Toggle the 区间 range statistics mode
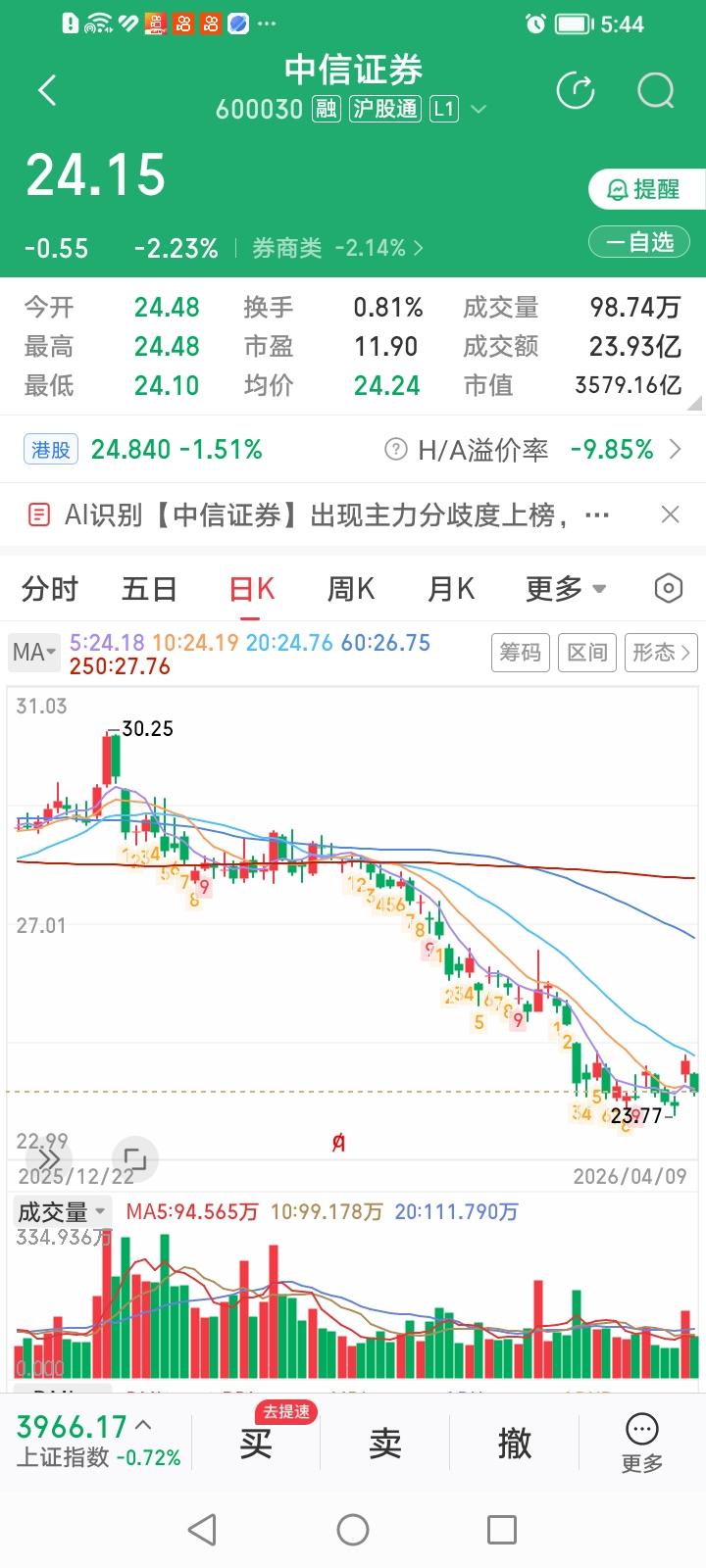This screenshot has width=706, height=1568. tap(587, 653)
